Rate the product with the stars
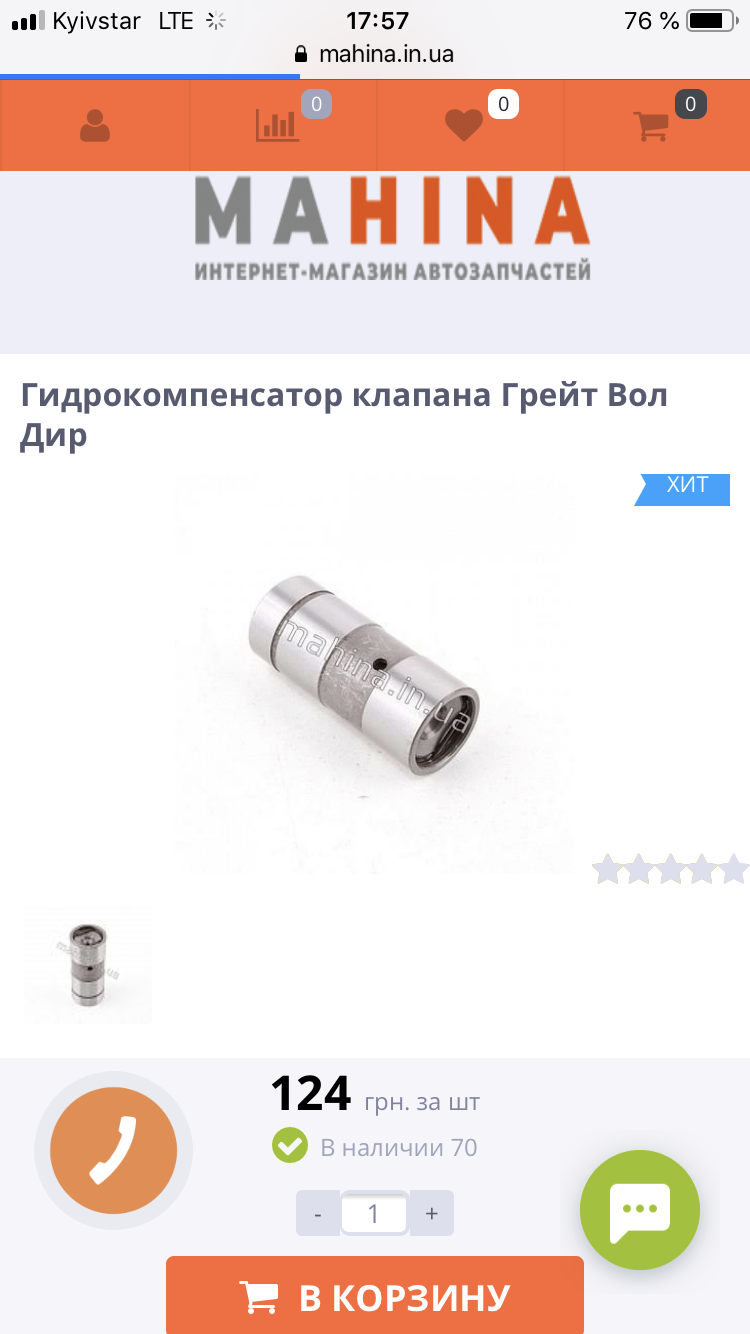This screenshot has width=750, height=1334. 669,869
